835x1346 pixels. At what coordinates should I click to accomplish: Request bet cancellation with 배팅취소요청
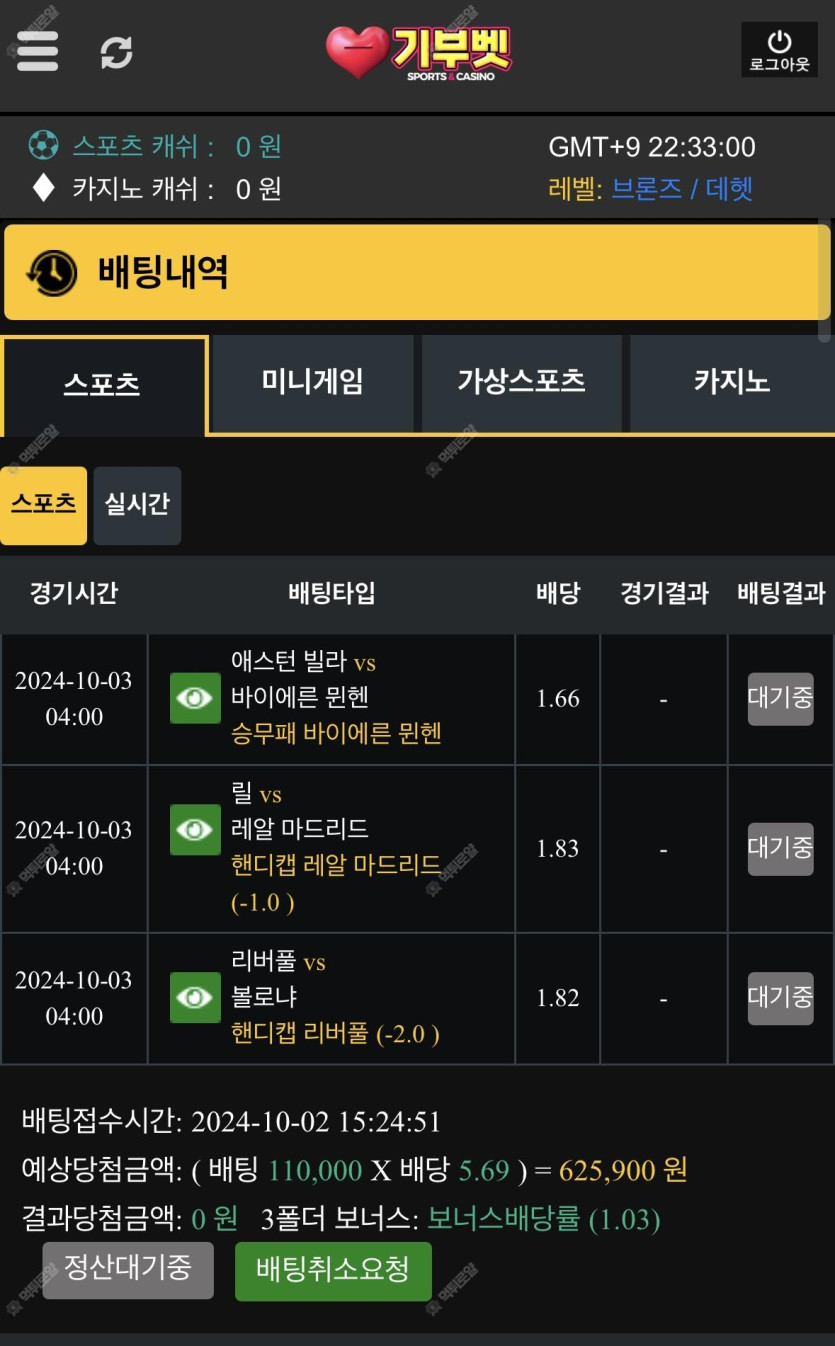point(333,1271)
